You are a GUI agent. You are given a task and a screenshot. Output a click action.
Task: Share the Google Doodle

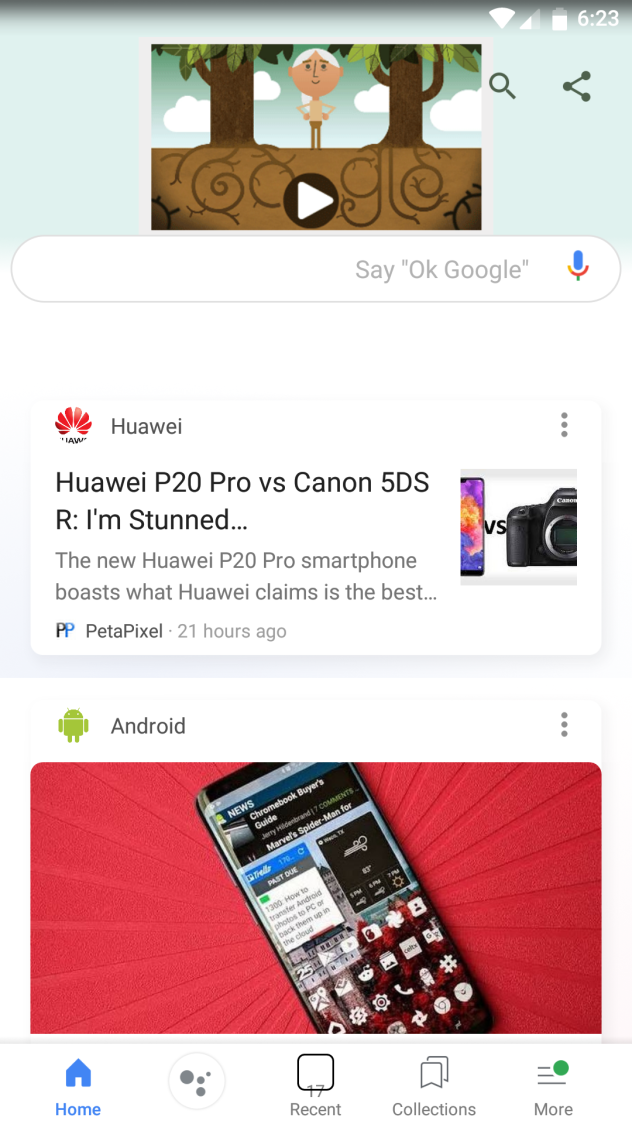point(577,86)
